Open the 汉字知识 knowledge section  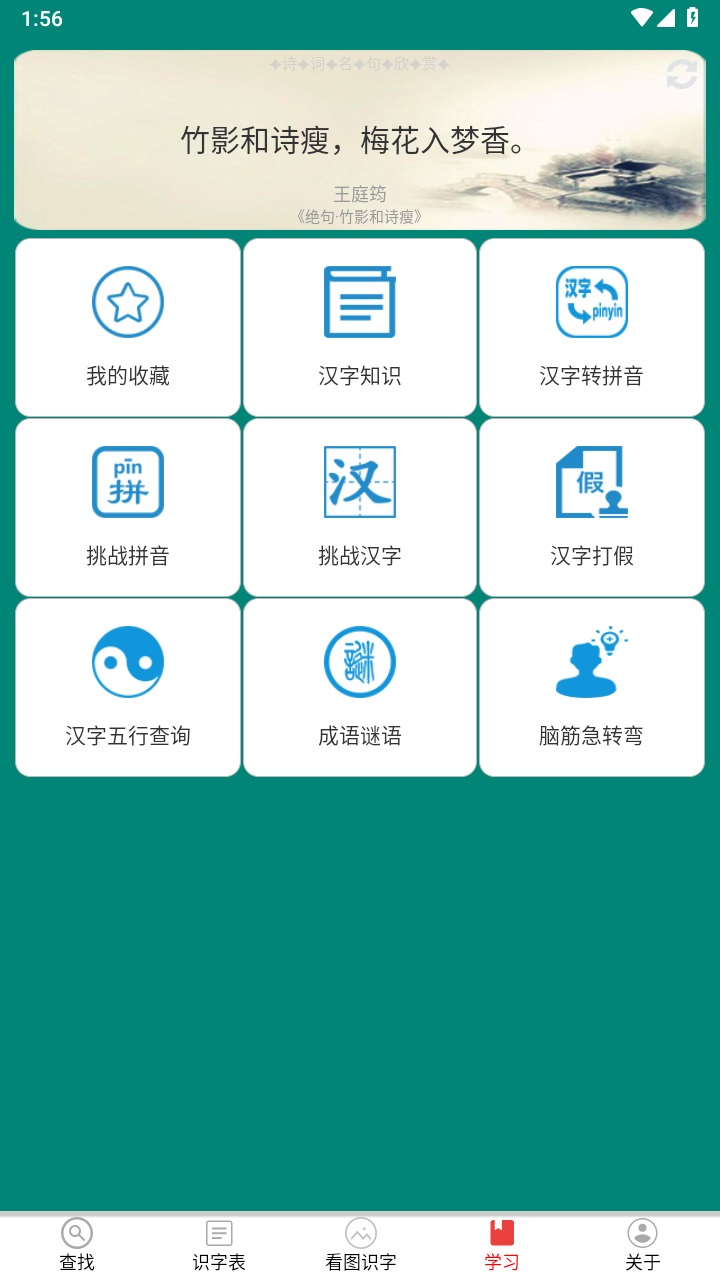359,327
